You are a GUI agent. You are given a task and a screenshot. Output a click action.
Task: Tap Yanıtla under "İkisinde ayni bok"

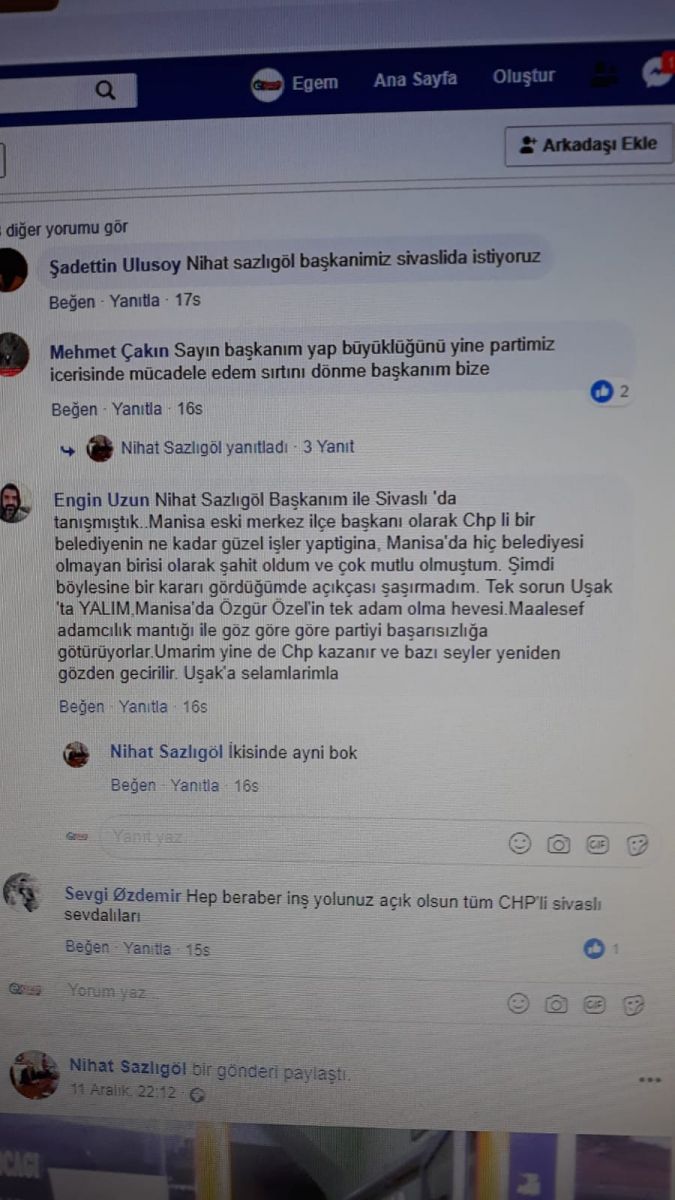(194, 786)
